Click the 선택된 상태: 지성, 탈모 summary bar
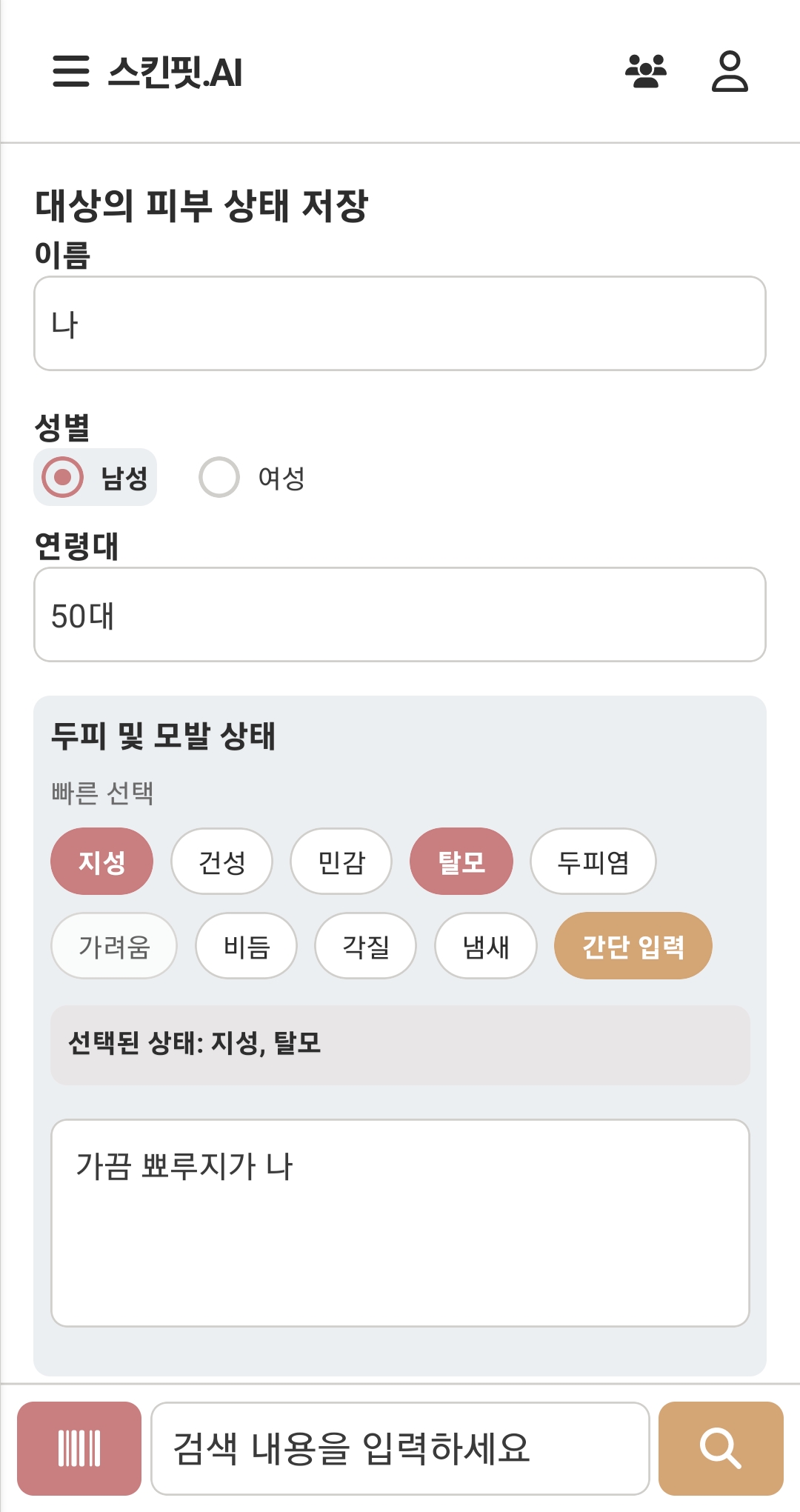The height and width of the screenshot is (1512, 800). pos(400,1042)
